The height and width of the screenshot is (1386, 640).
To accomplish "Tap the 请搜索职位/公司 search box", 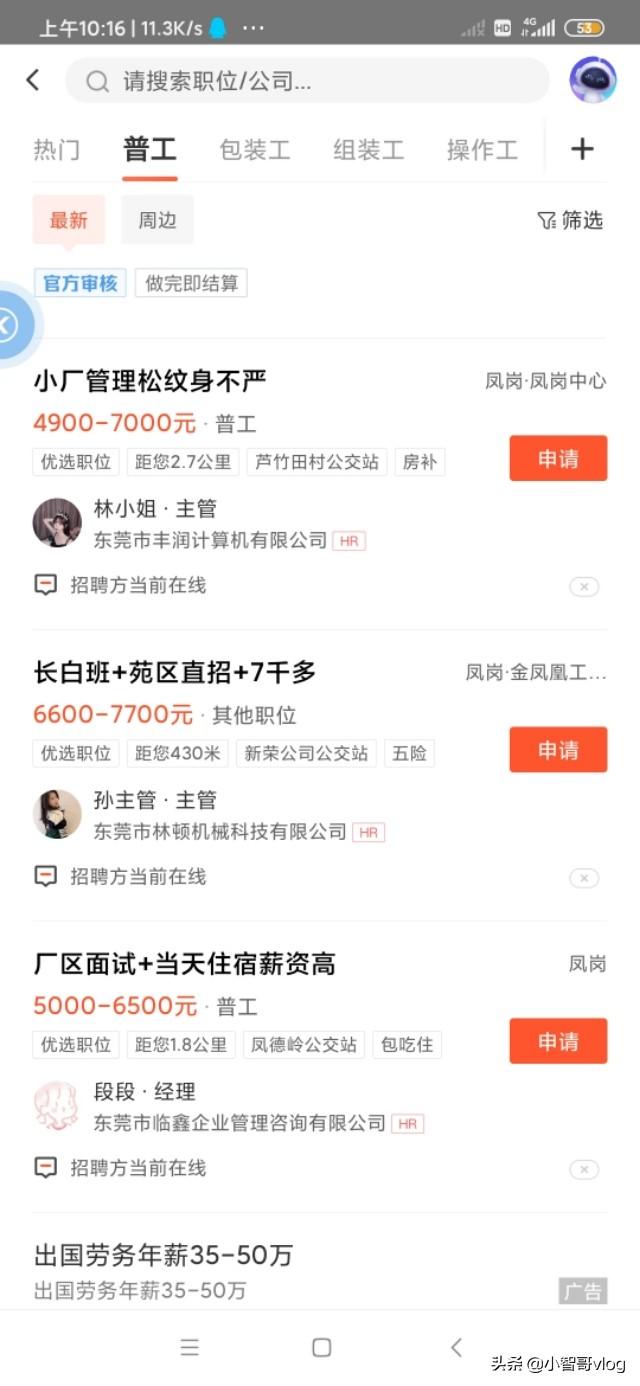I will click(x=306, y=81).
